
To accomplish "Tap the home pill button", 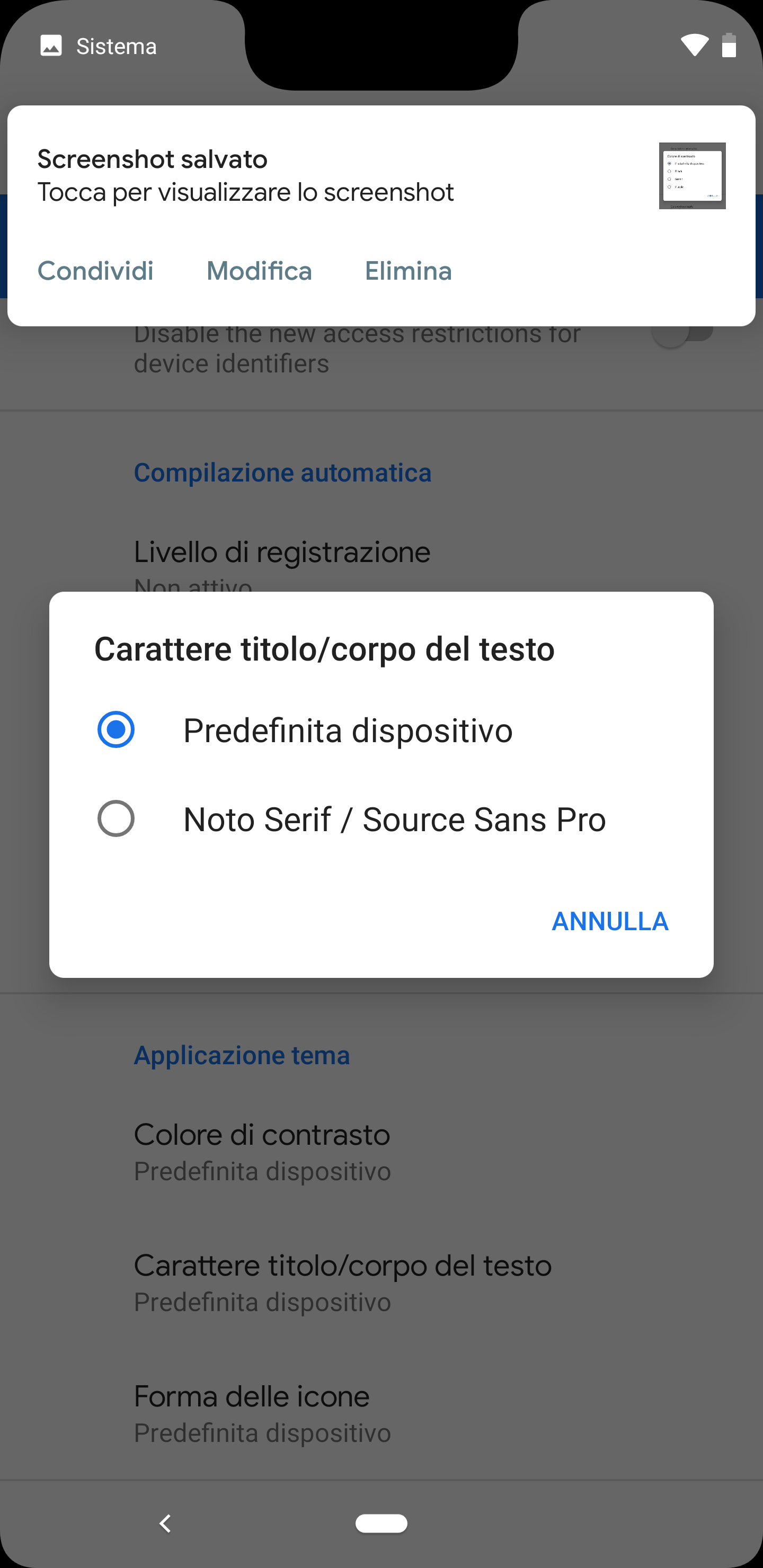I will 381,1523.
